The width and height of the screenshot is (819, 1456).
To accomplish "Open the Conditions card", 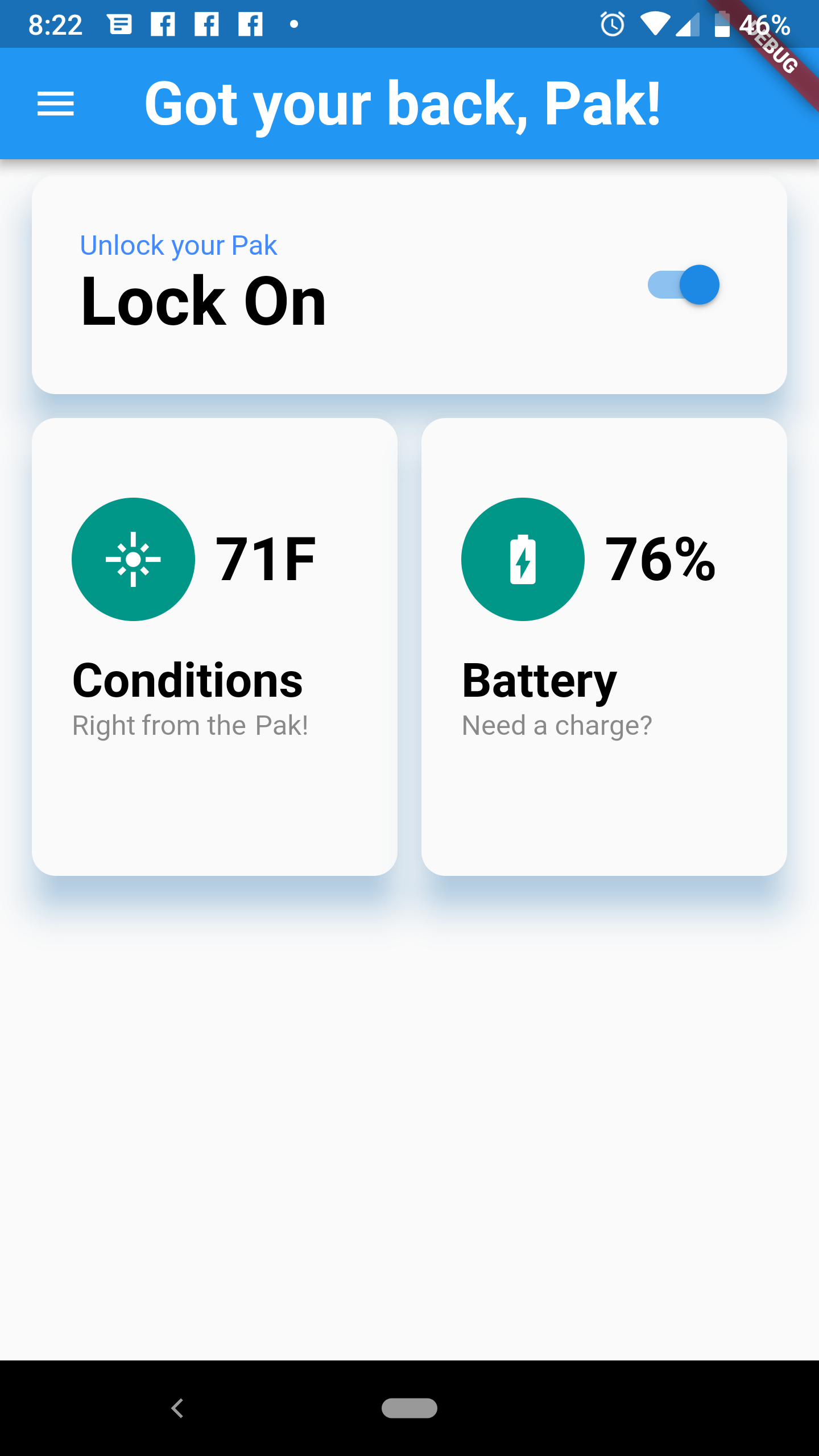I will (214, 647).
